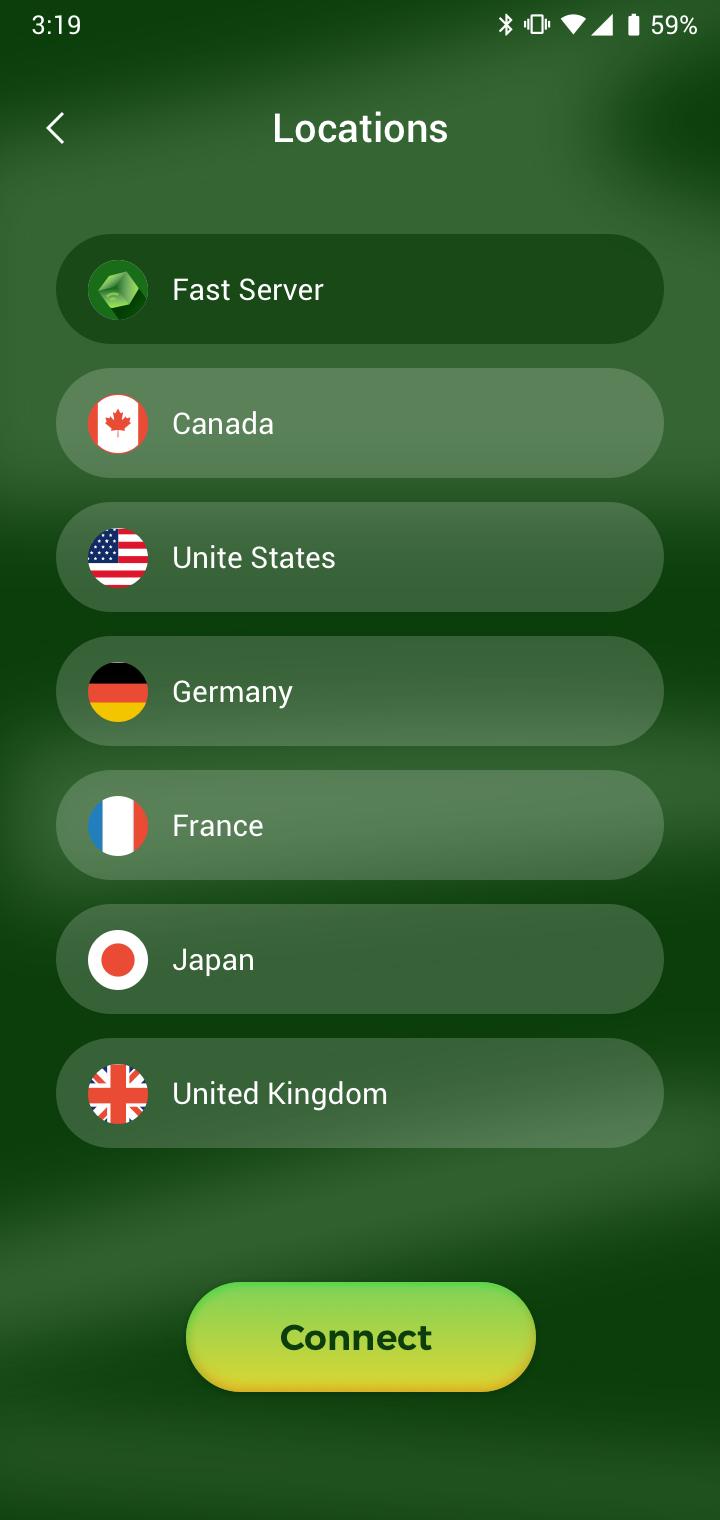The width and height of the screenshot is (720, 1520).
Task: Go back from the Locations screen
Action: (56, 128)
